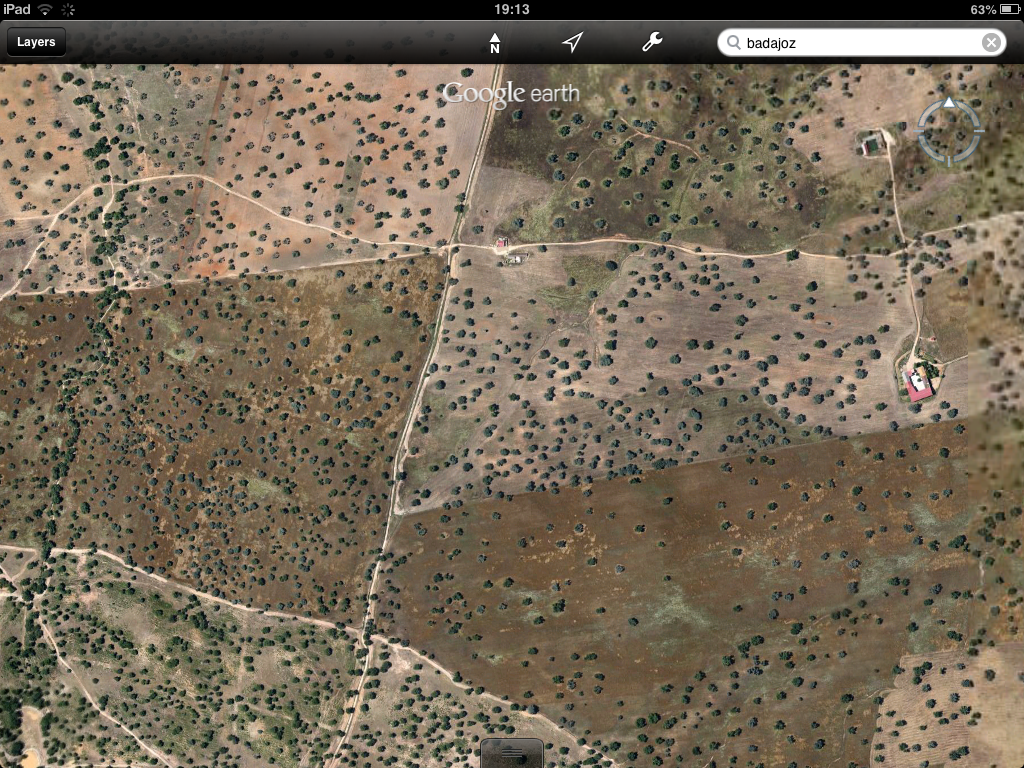The width and height of the screenshot is (1024, 768).
Task: Reset the map orientation to north
Action: point(494,43)
